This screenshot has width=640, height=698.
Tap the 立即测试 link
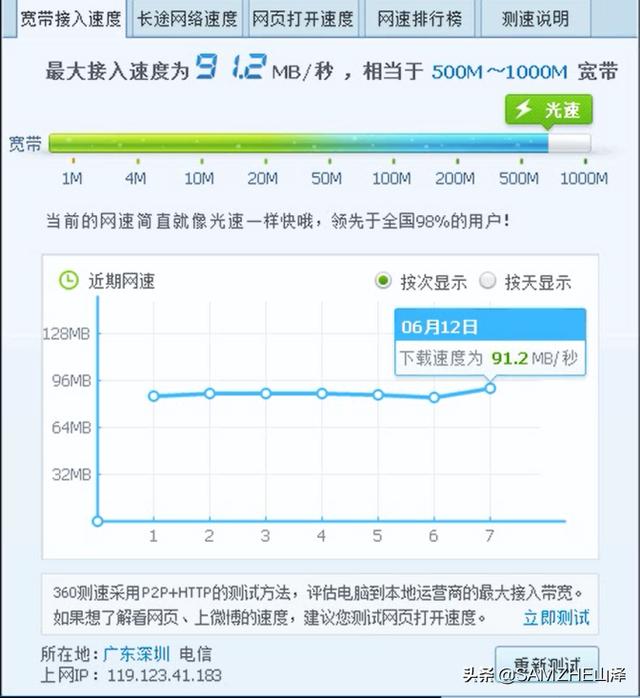556,617
